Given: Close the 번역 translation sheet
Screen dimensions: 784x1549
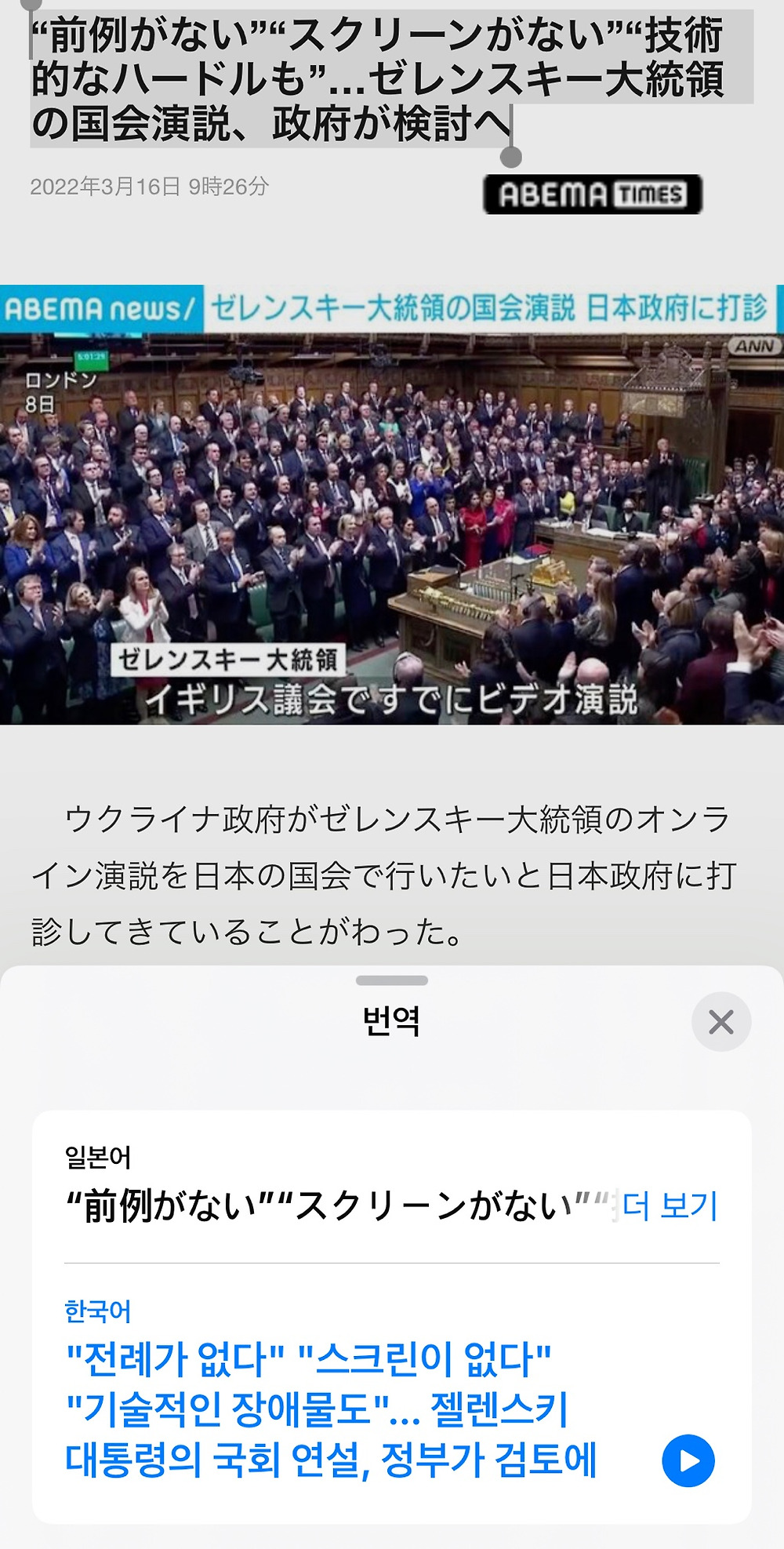Looking at the screenshot, I should coord(720,1022).
